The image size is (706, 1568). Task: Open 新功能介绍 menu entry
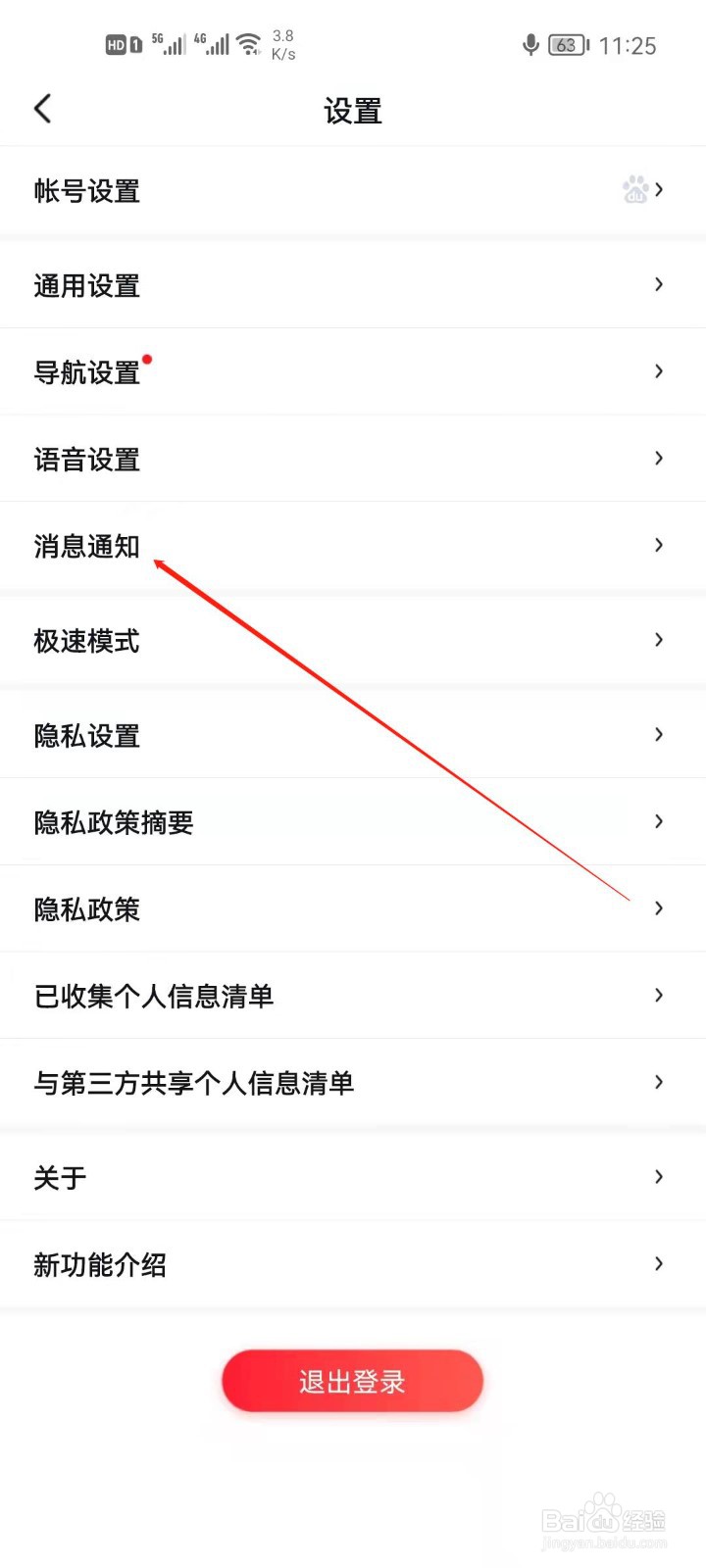100,1264
